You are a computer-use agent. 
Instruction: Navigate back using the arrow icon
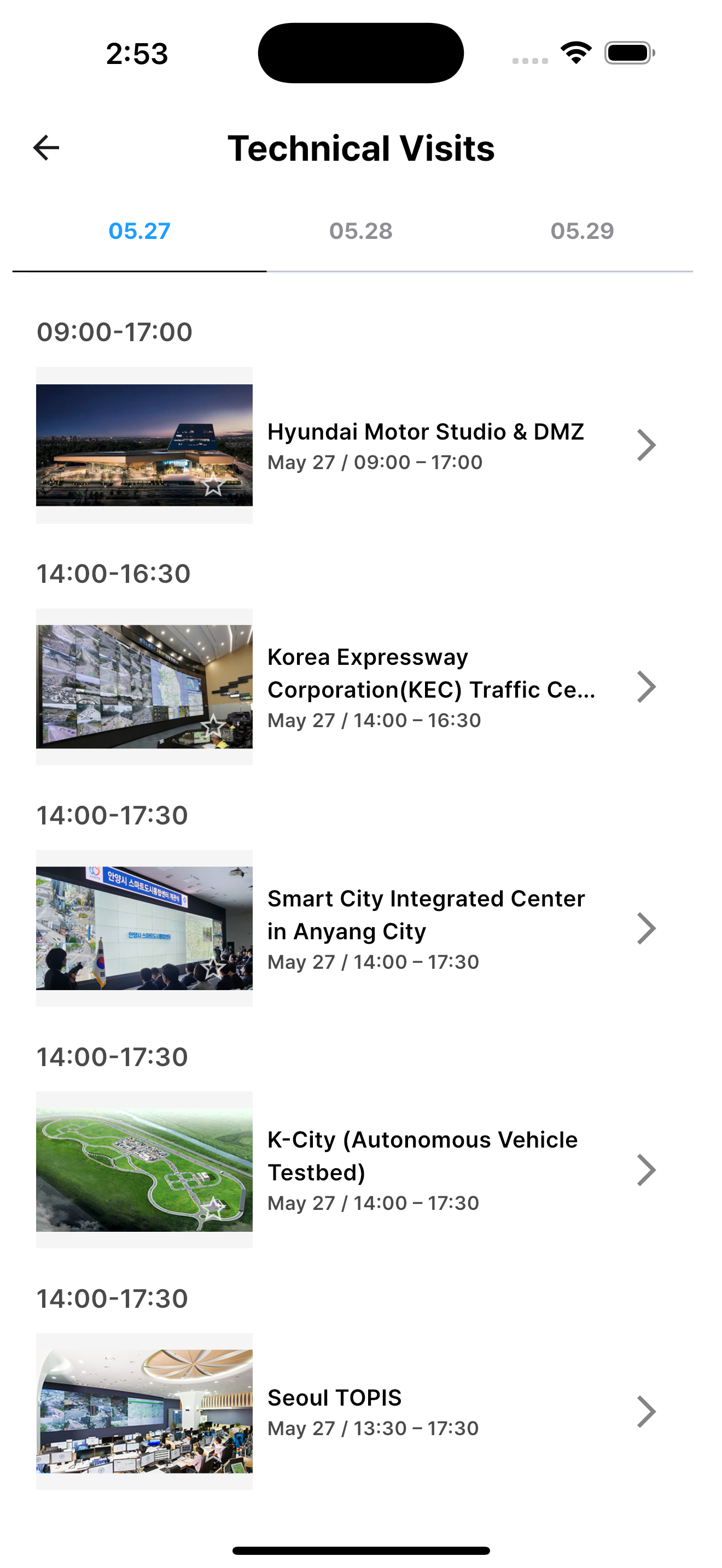pos(45,148)
